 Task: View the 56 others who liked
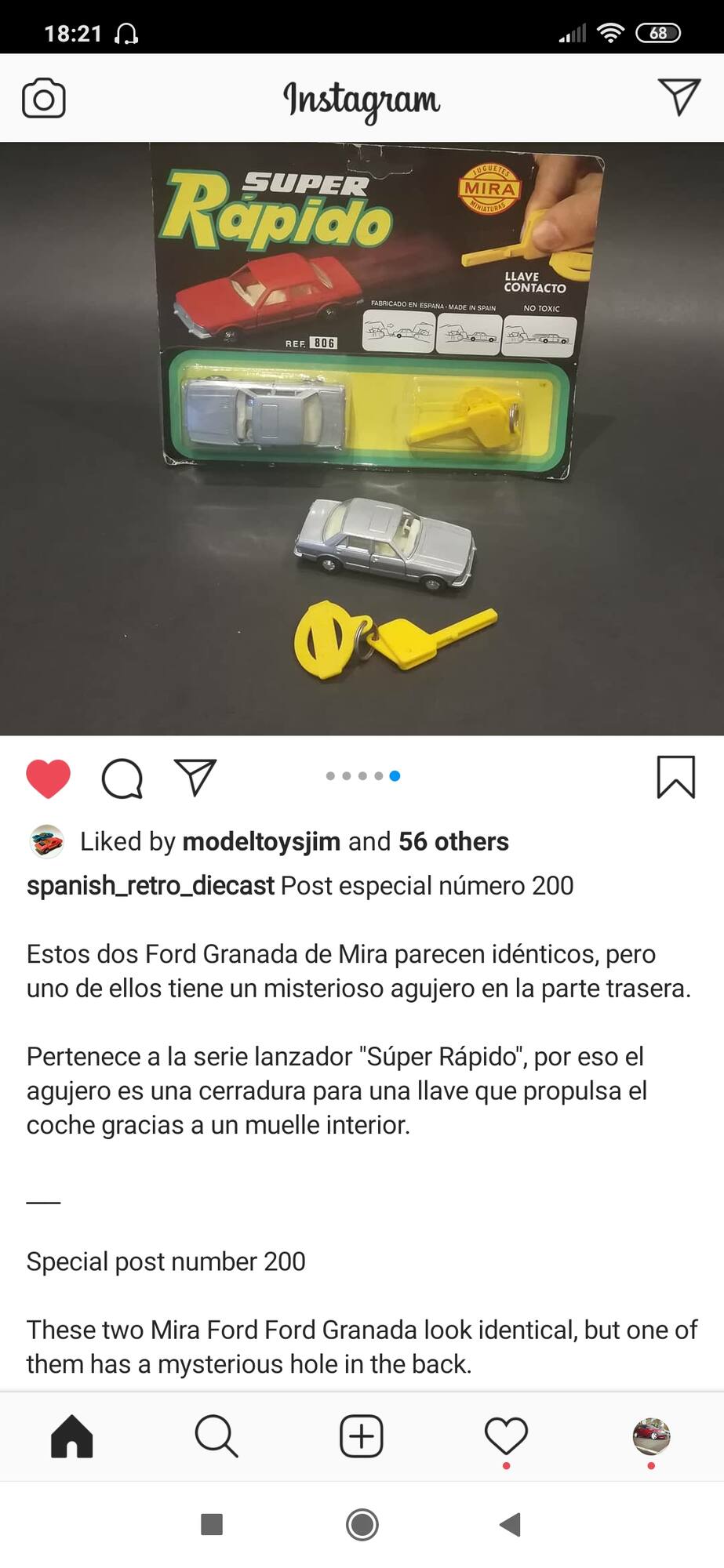click(453, 841)
